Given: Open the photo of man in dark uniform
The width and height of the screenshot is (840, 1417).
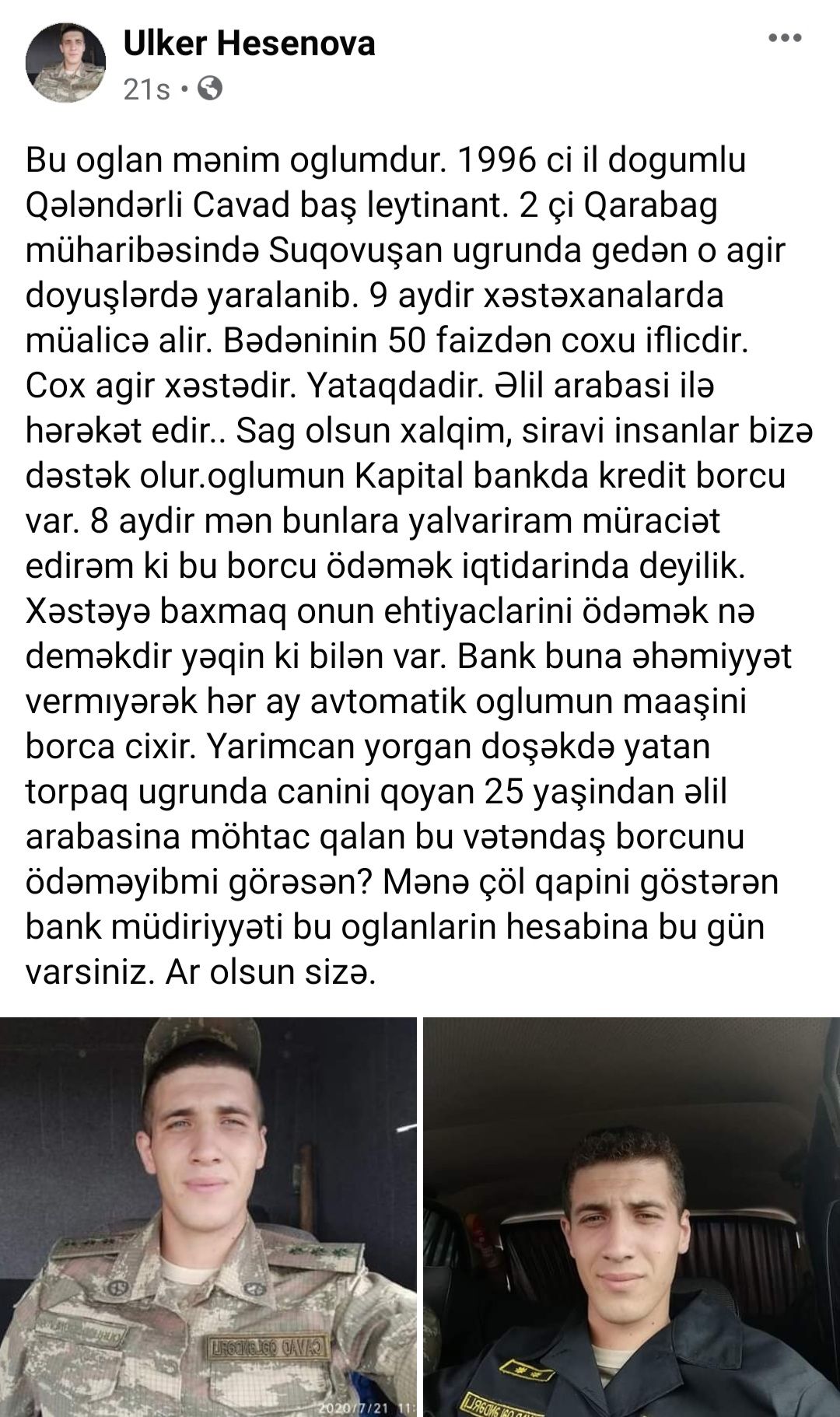Looking at the screenshot, I should (632, 1217).
